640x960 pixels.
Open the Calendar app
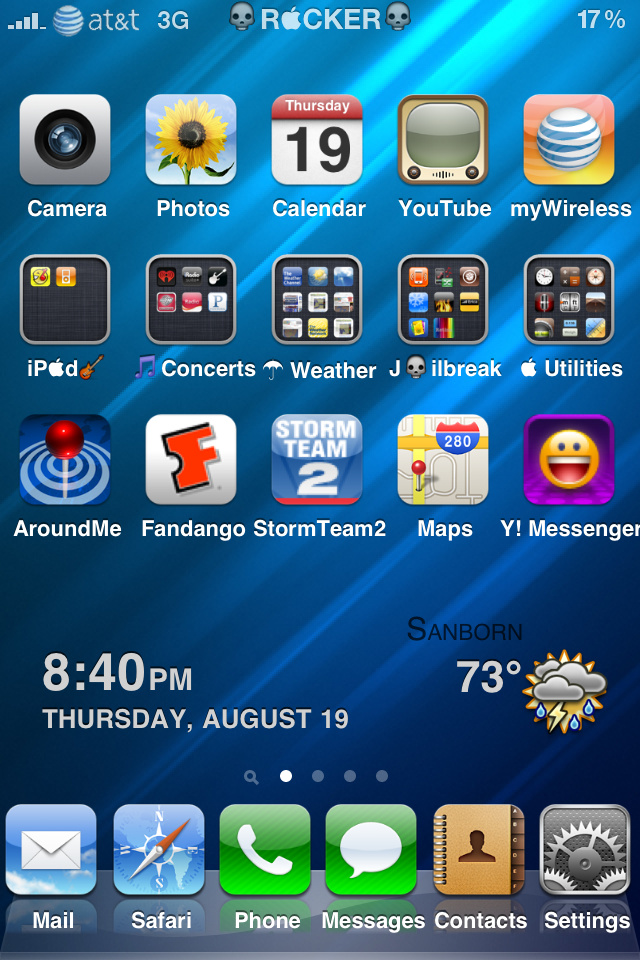(x=317, y=140)
